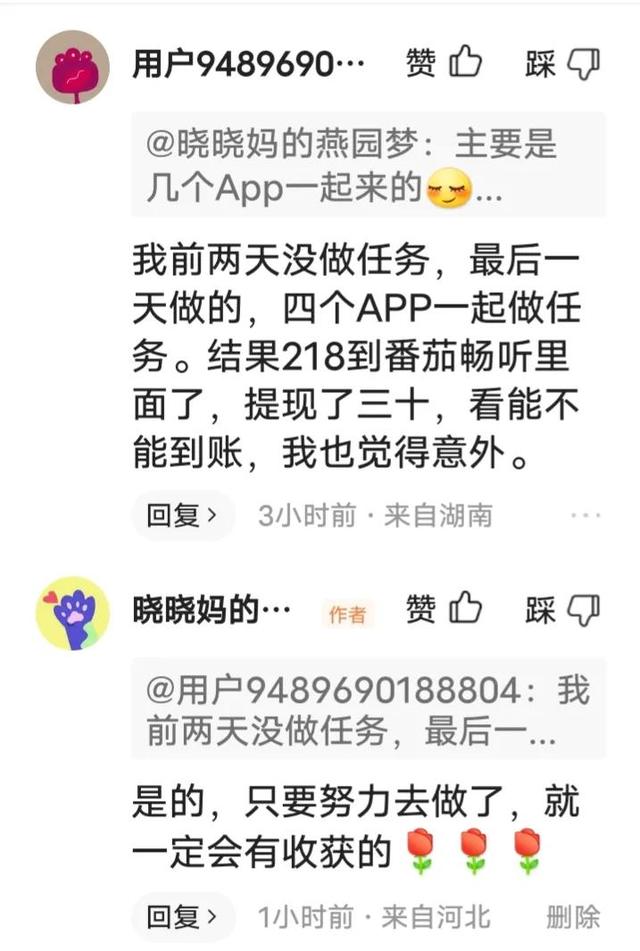Image resolution: width=640 pixels, height=951 pixels.
Task: Like 用户9489690's comment
Action: click(444, 64)
